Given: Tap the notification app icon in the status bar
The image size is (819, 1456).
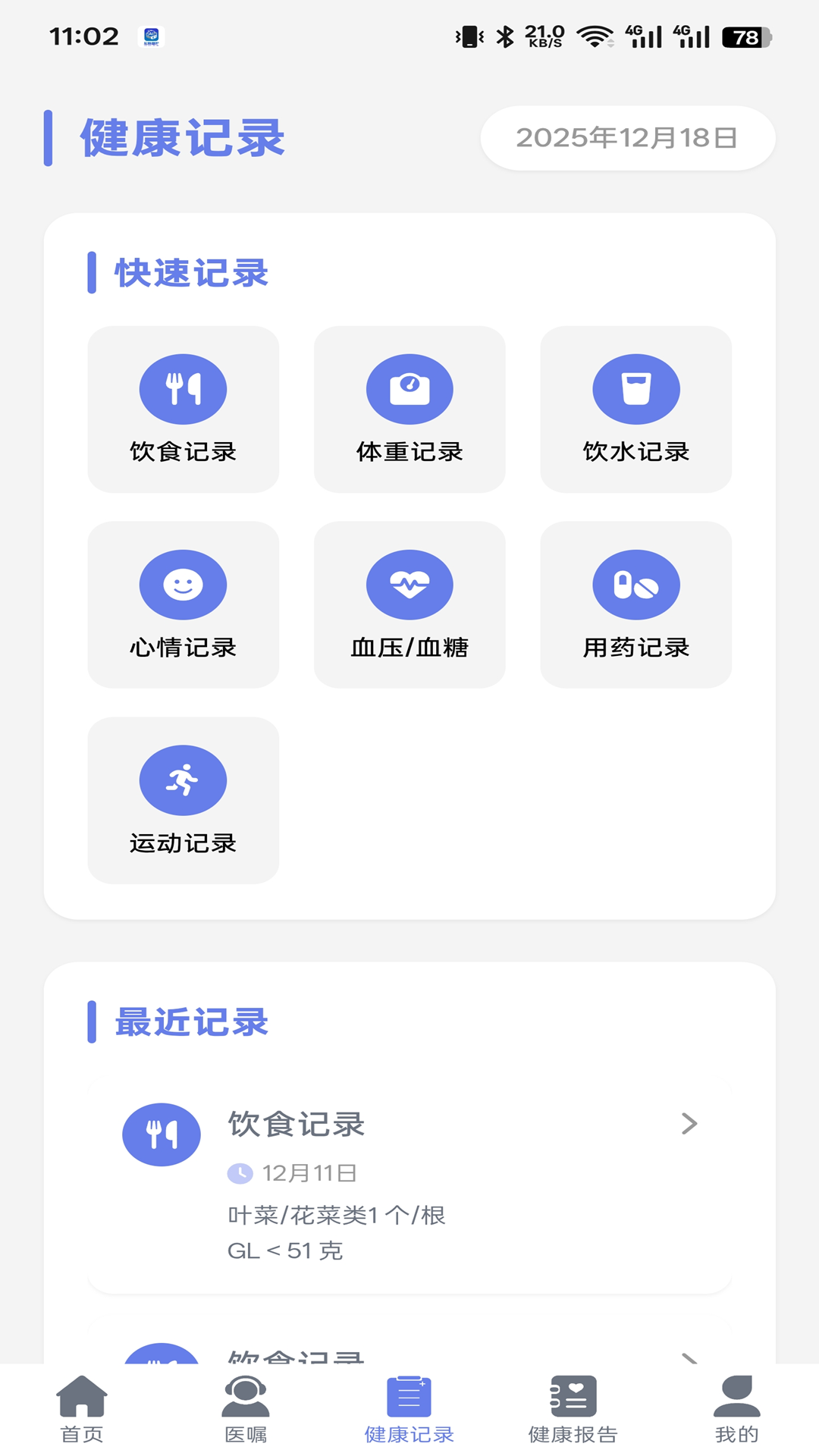Looking at the screenshot, I should point(151,36).
